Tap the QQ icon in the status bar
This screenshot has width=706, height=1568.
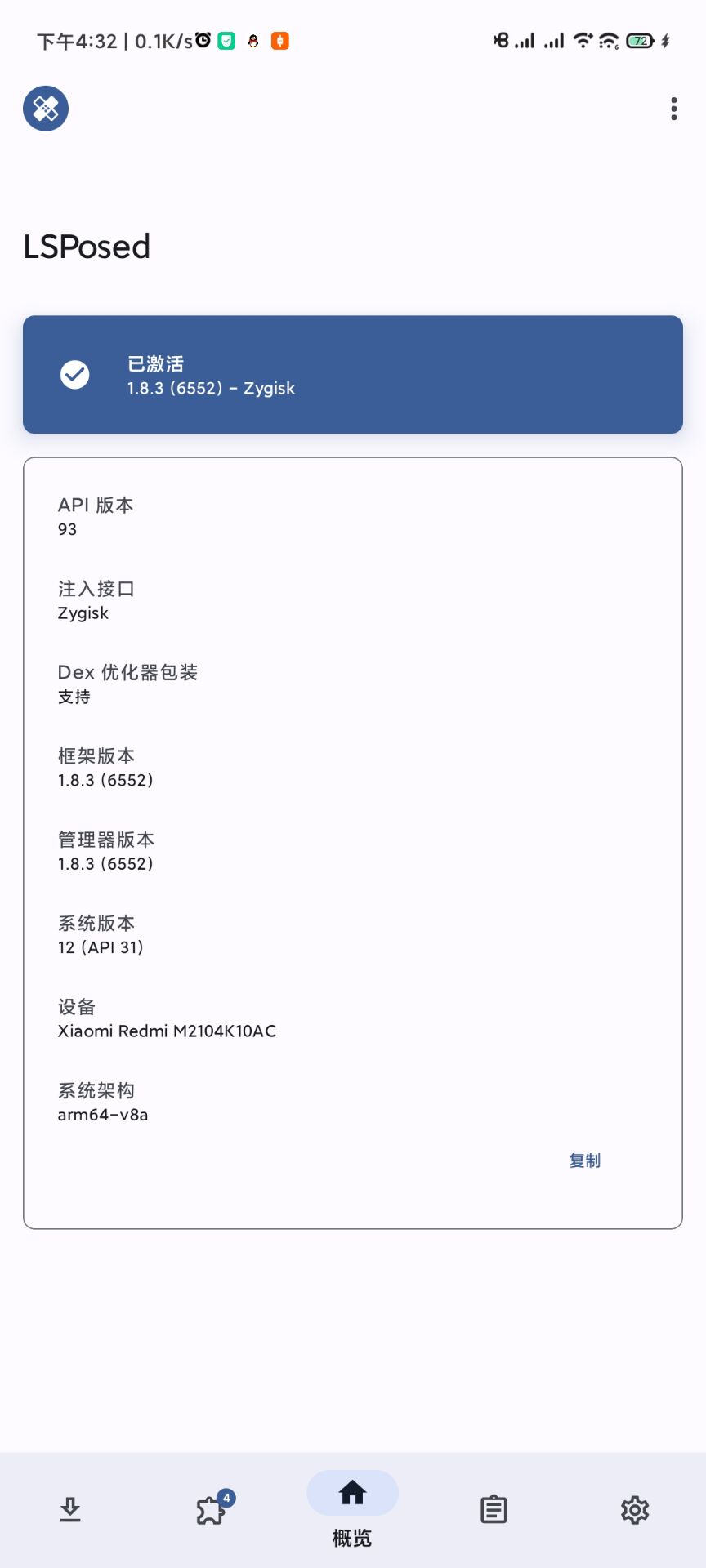(253, 40)
